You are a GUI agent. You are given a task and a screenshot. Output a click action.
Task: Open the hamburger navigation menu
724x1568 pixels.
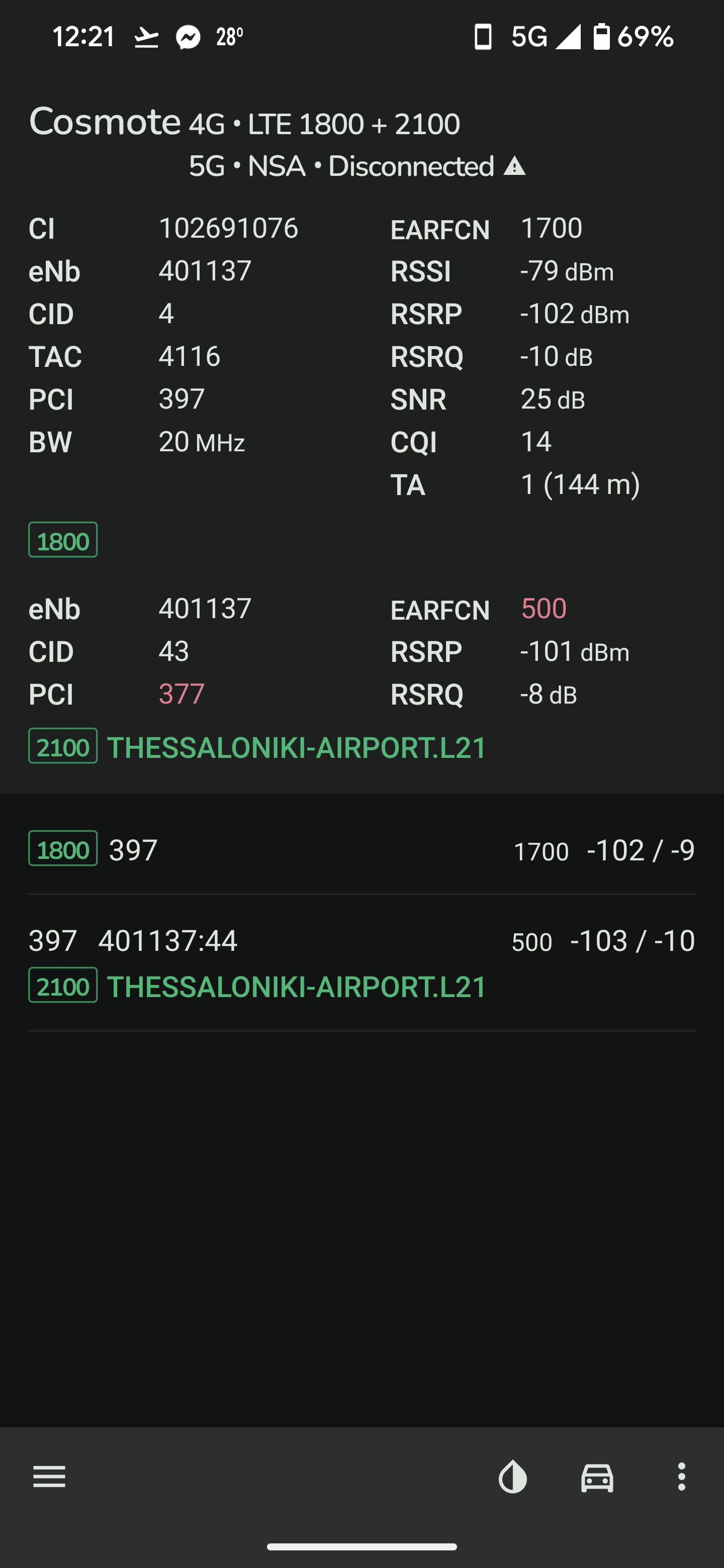tap(49, 1478)
